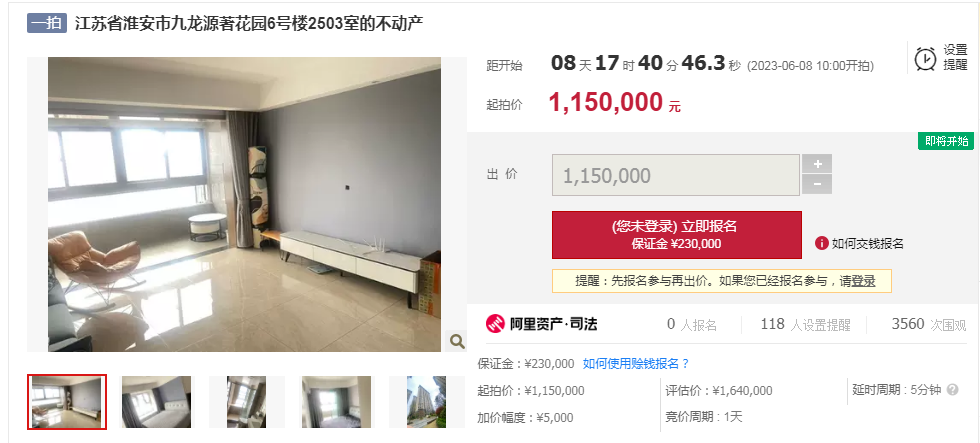Select the first living room thumbnail
Viewport: 980px width, 443px height.
[67, 402]
